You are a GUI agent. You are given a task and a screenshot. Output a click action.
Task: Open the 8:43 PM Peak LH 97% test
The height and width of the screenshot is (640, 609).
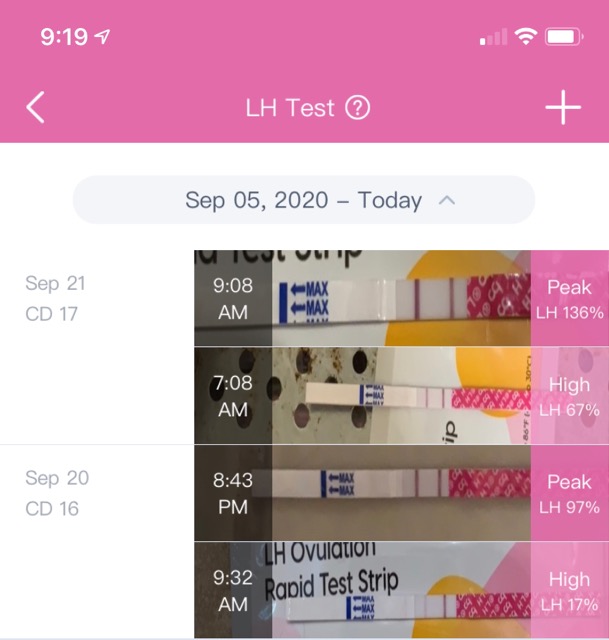(x=400, y=493)
